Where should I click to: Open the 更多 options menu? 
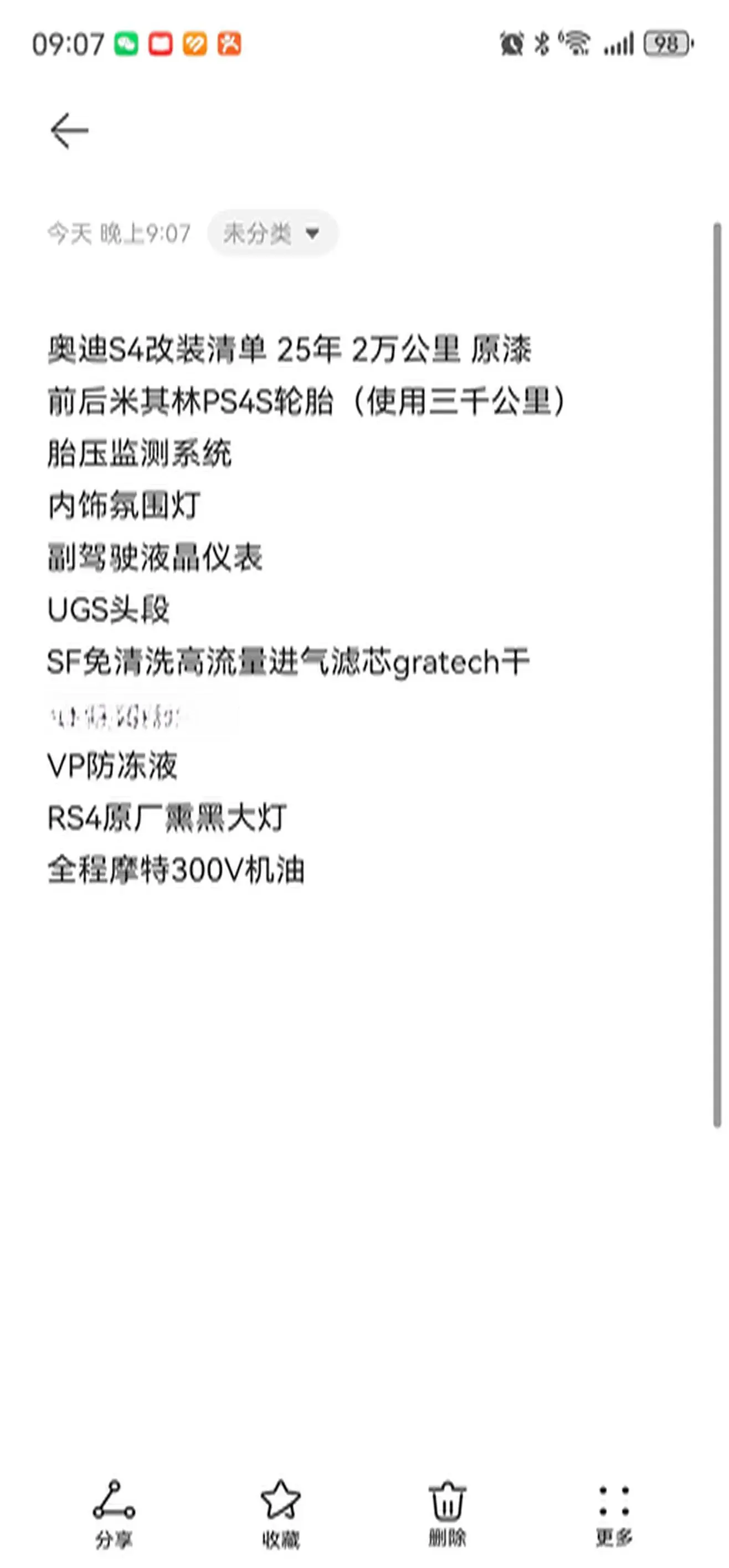pyautogui.click(x=613, y=1513)
